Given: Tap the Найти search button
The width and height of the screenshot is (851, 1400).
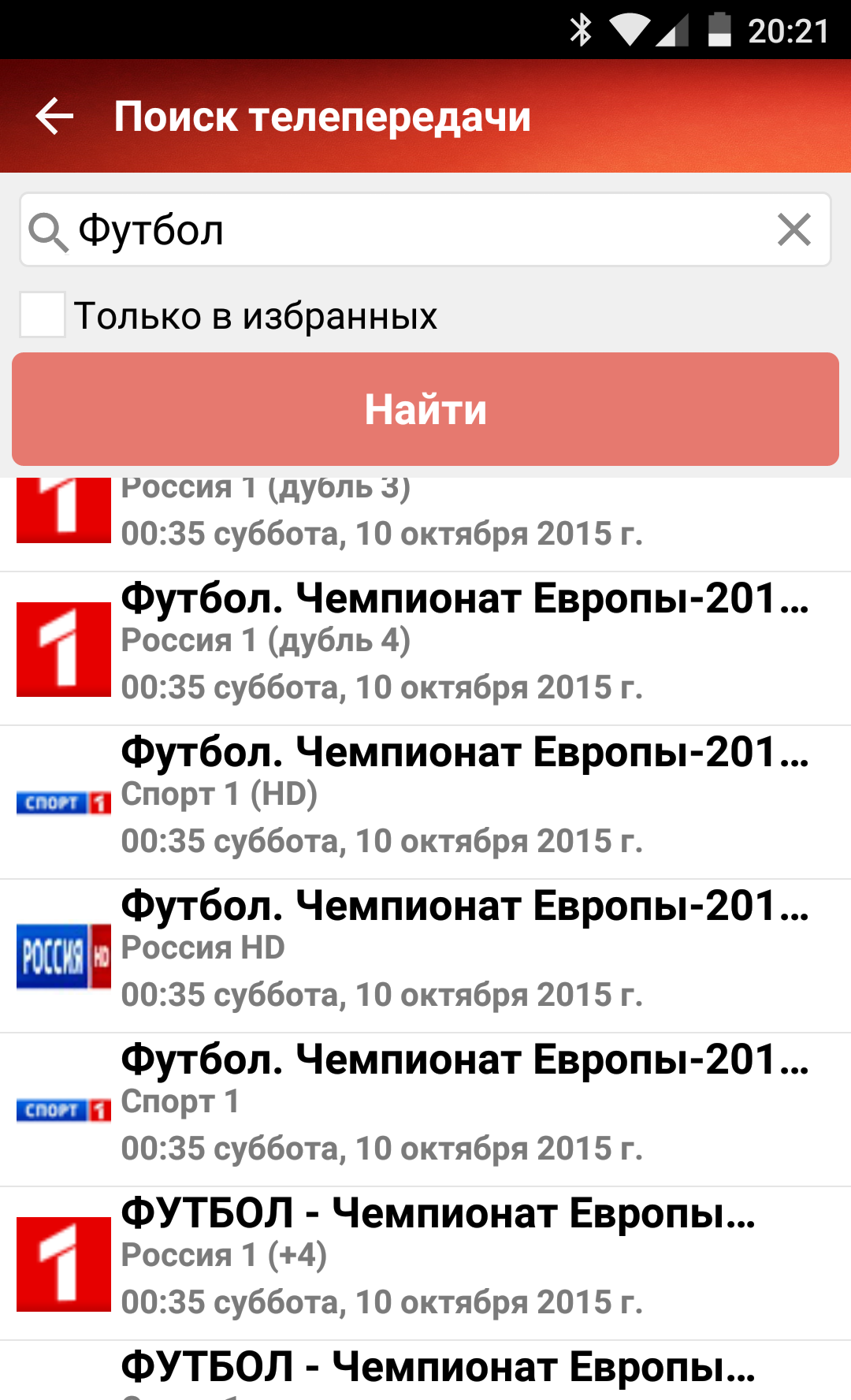Looking at the screenshot, I should point(425,409).
